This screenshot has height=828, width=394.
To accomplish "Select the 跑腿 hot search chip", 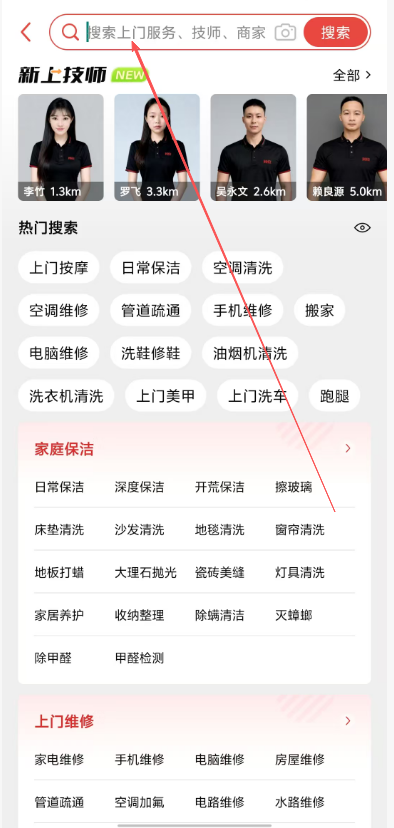I will click(x=335, y=396).
